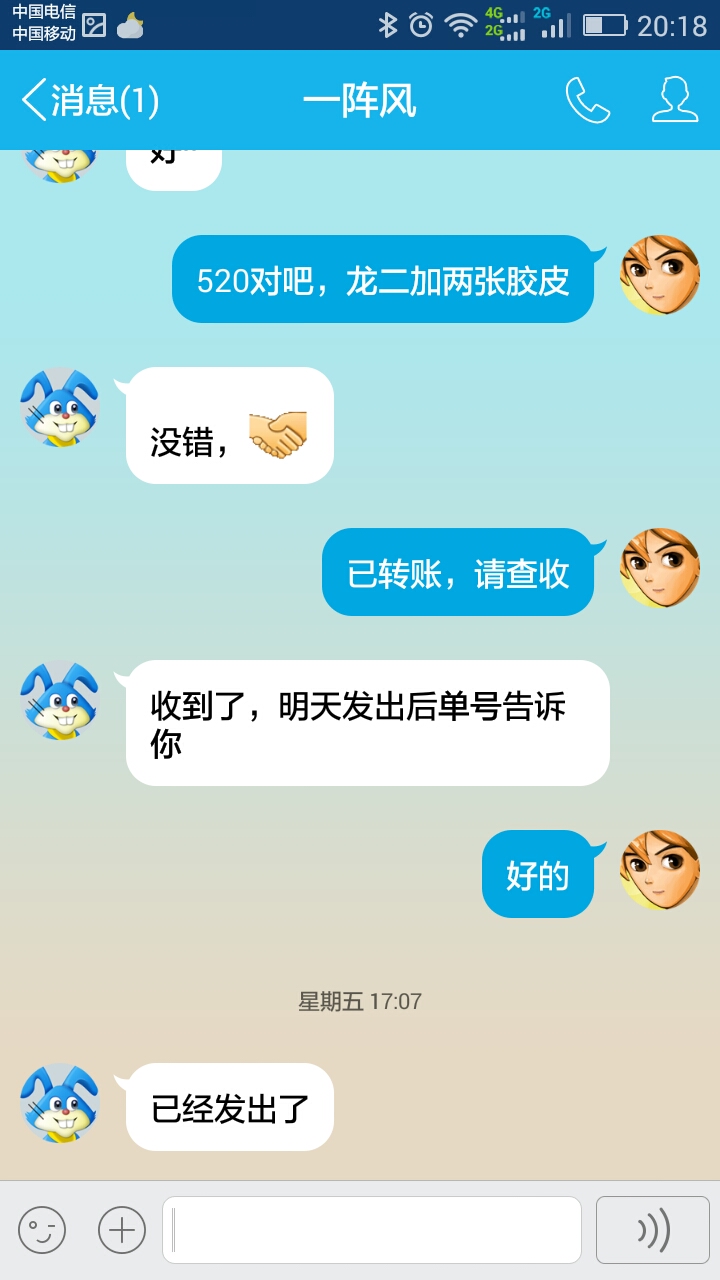Screen dimensions: 720x1280
Task: Open the plus attachment menu
Action: (120, 1229)
